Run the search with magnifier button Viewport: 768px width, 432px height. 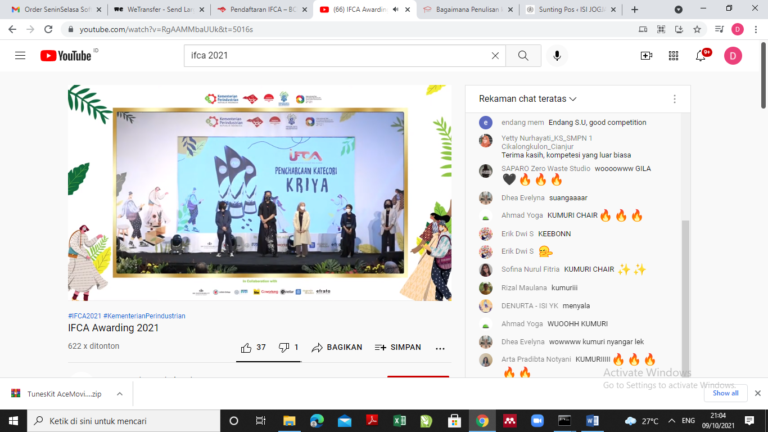click(x=522, y=56)
